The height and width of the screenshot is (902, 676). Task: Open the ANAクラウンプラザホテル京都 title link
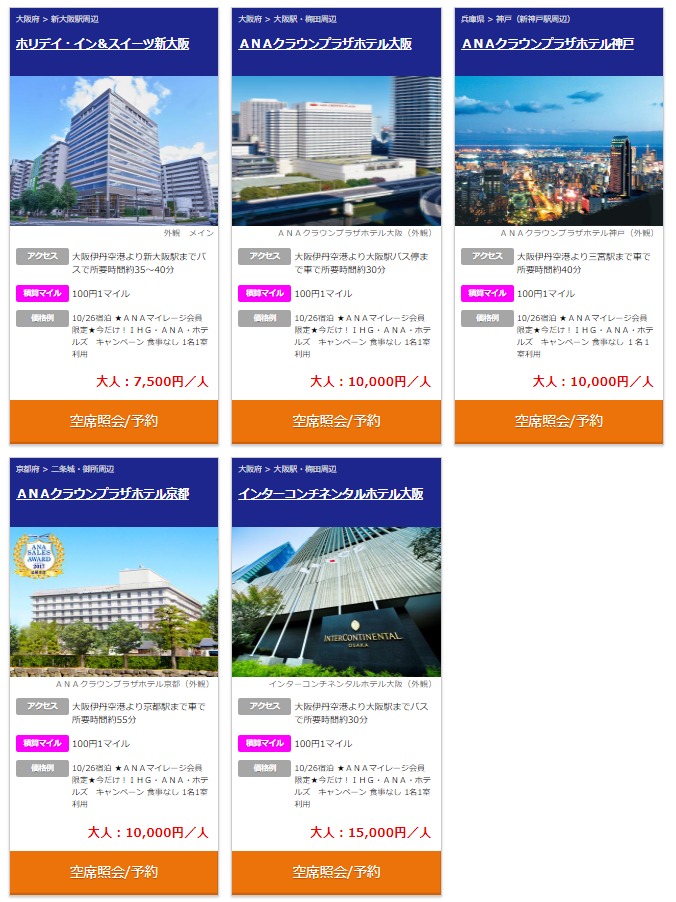point(102,494)
